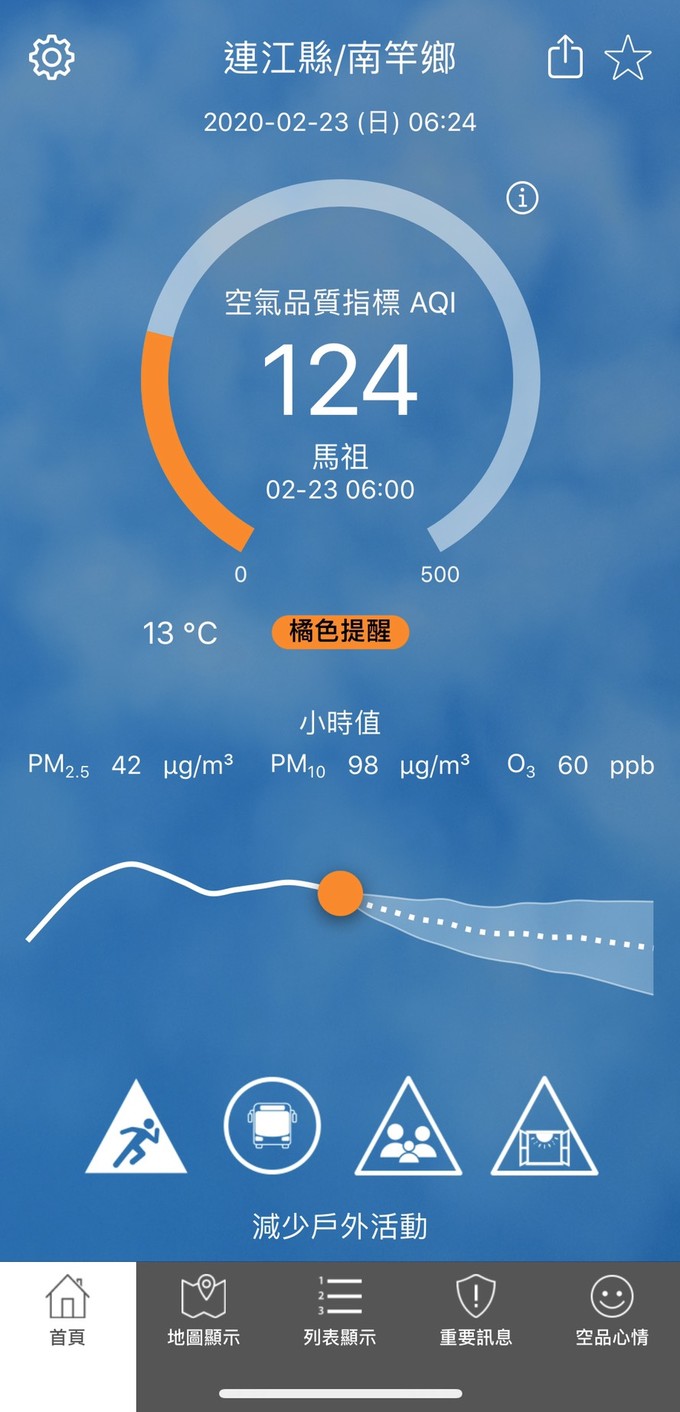Open the 空品心情 tab
This screenshot has width=680, height=1412.
[x=612, y=1310]
